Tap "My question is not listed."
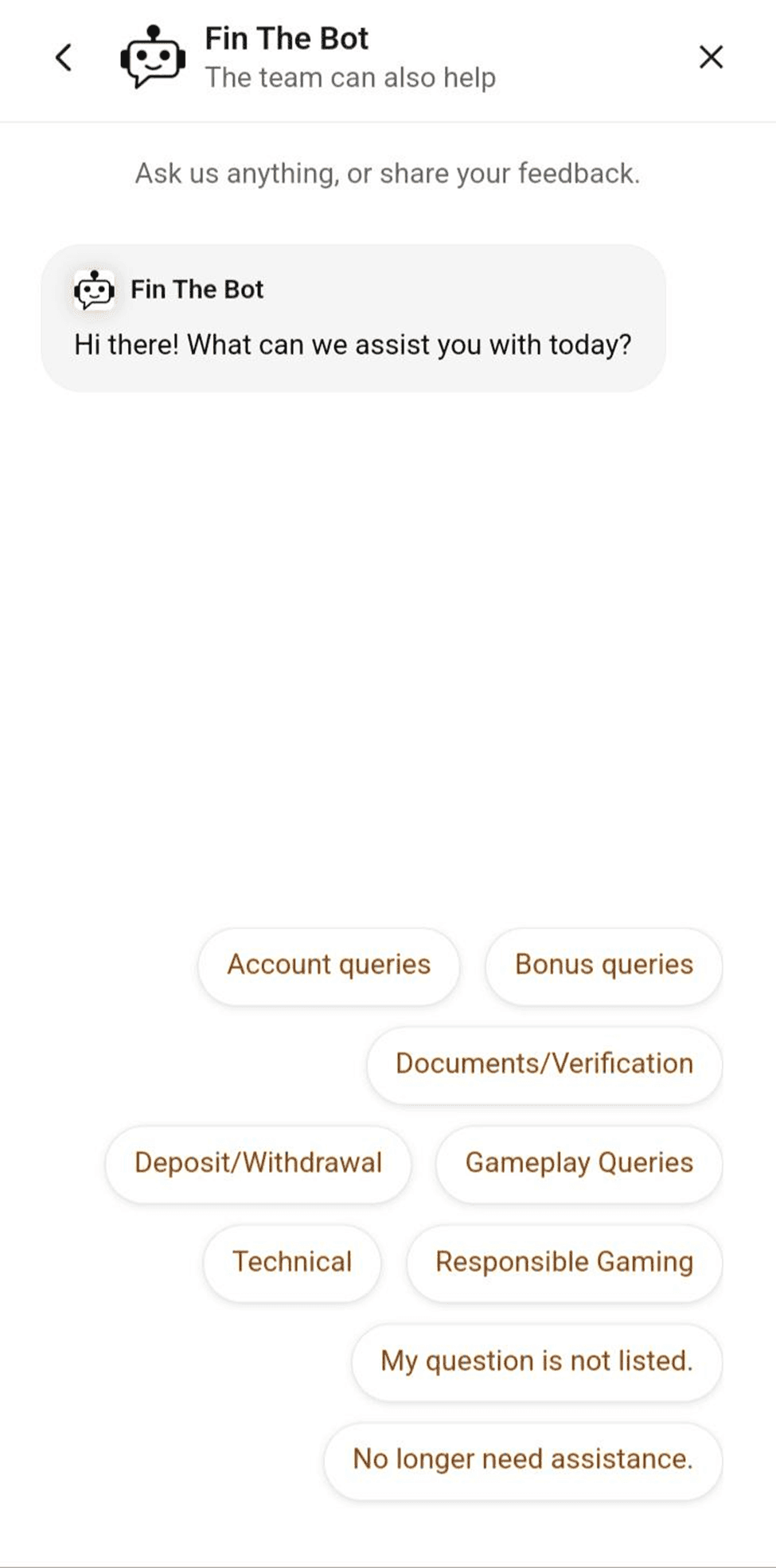Image resolution: width=776 pixels, height=1568 pixels. [536, 1361]
